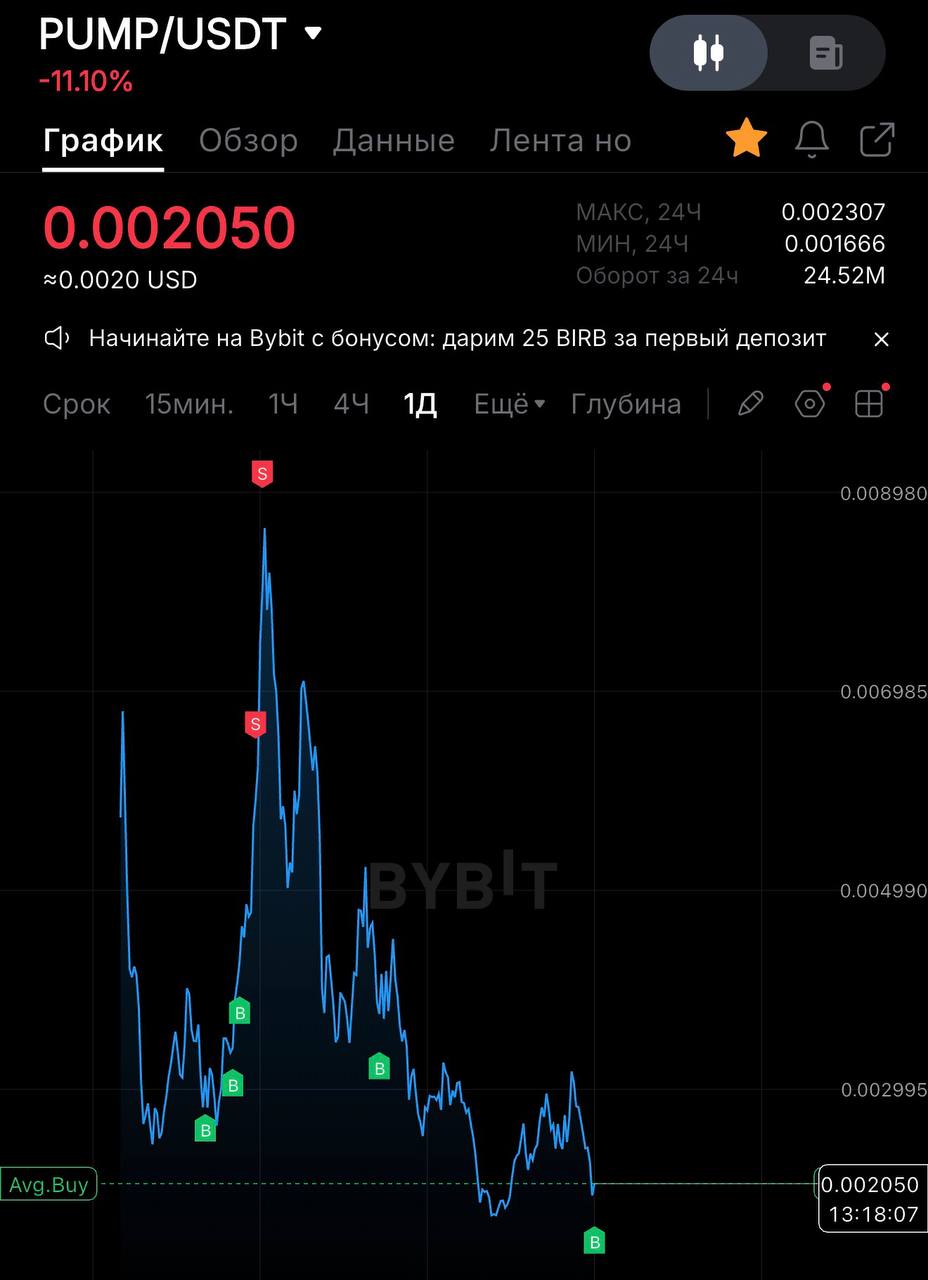This screenshot has height=1280, width=928.
Task: Remove PUMP/USDT from favorites star
Action: pos(746,139)
